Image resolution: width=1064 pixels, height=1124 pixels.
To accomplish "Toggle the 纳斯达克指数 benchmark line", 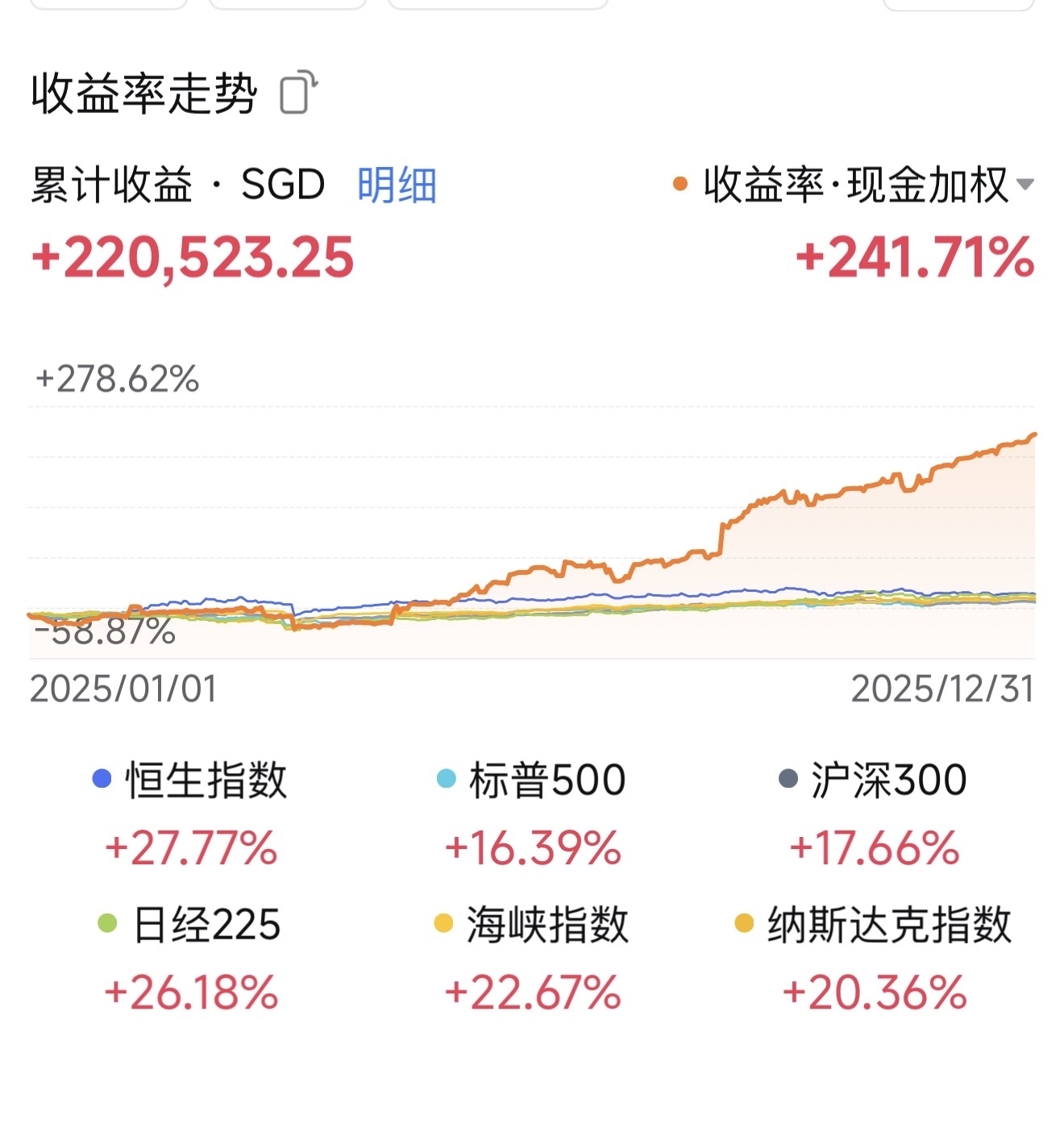I will click(x=873, y=924).
